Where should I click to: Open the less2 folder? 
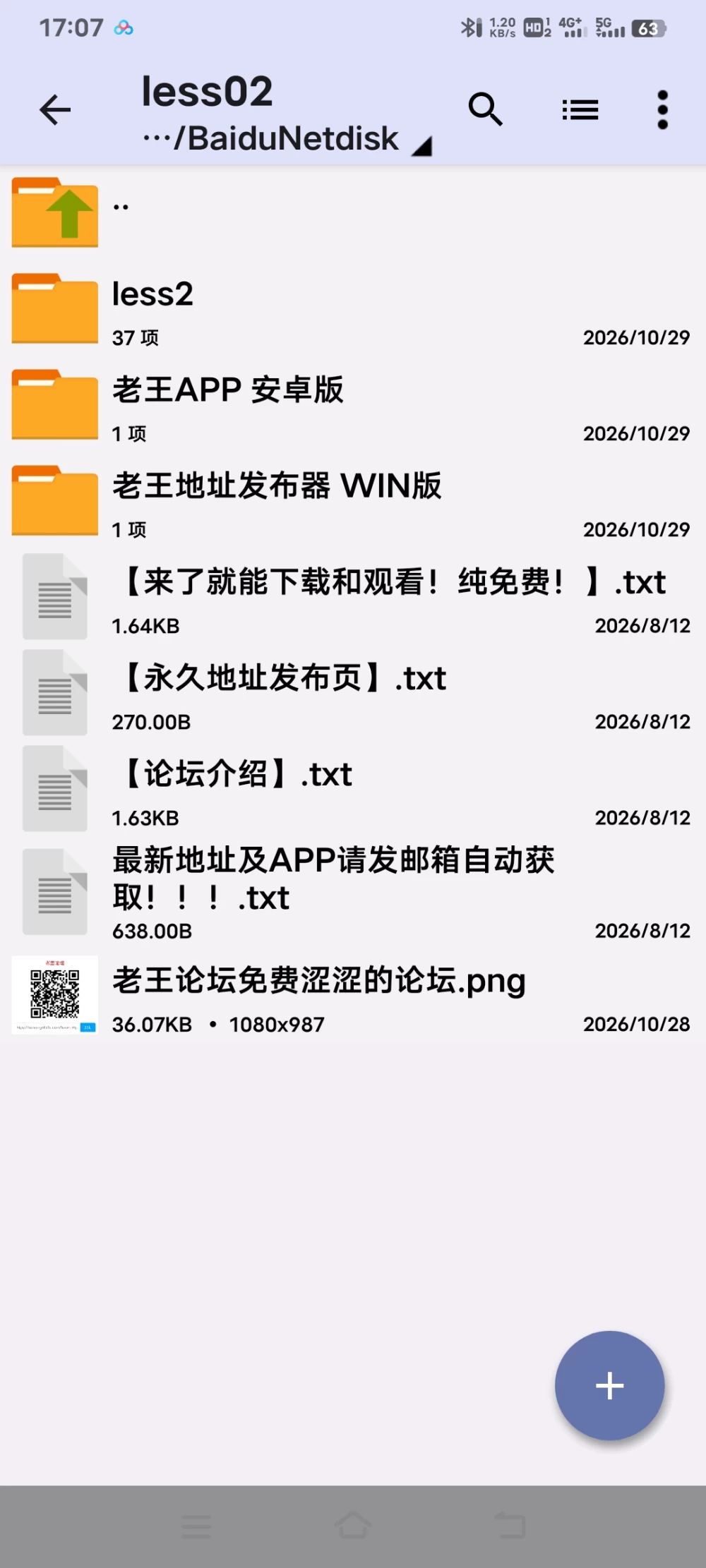click(x=353, y=309)
